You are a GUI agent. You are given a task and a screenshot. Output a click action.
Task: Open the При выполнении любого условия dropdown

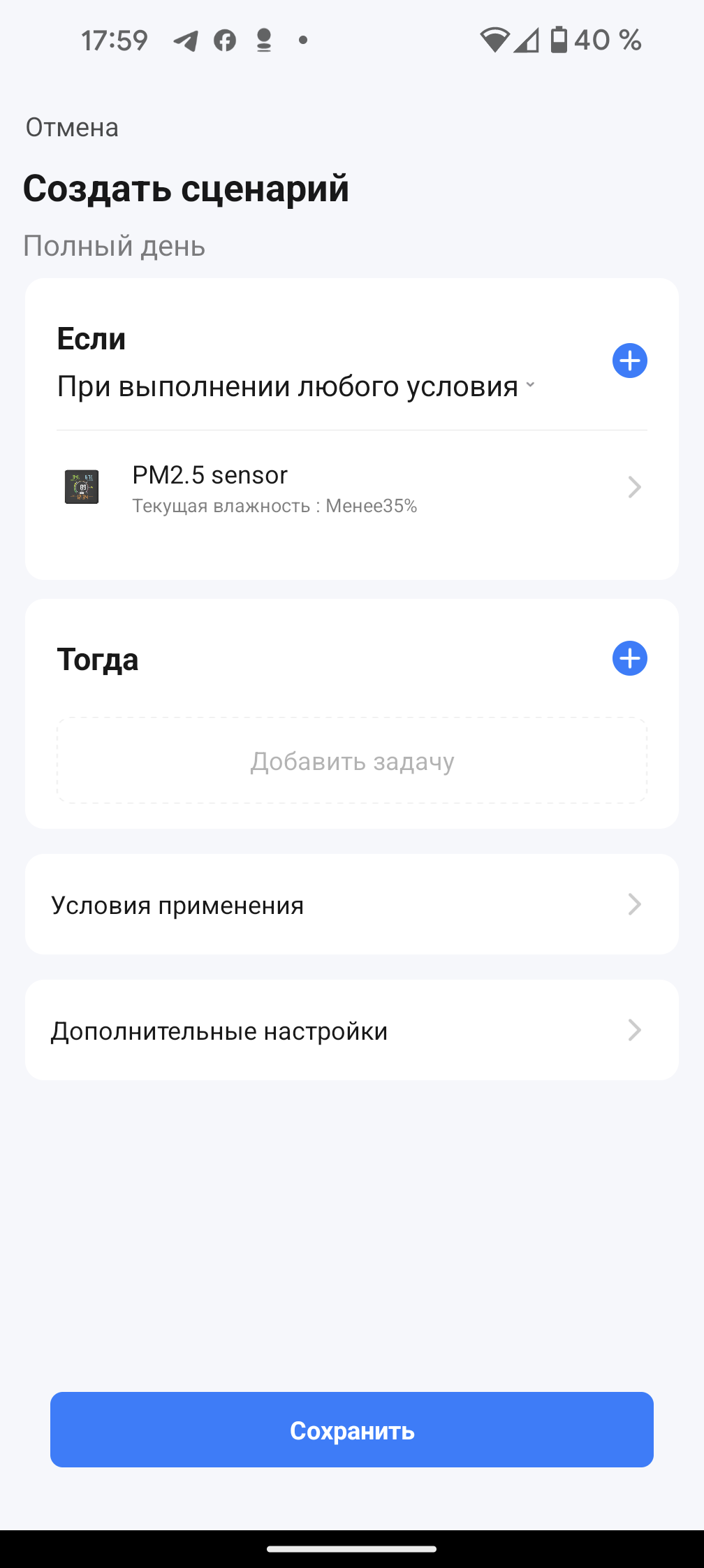(296, 386)
